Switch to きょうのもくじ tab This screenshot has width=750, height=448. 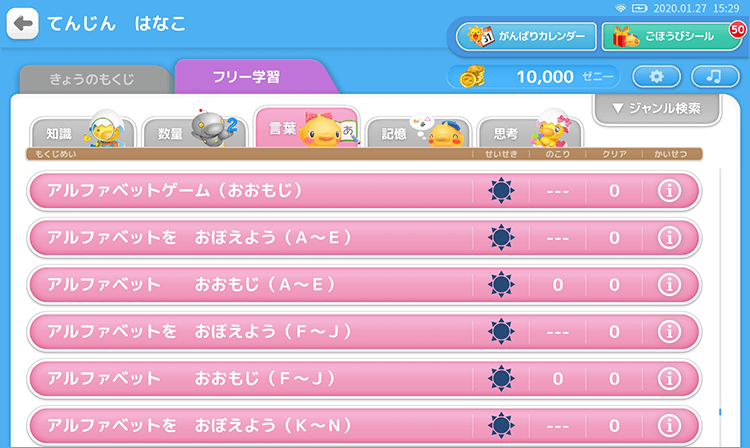click(92, 80)
